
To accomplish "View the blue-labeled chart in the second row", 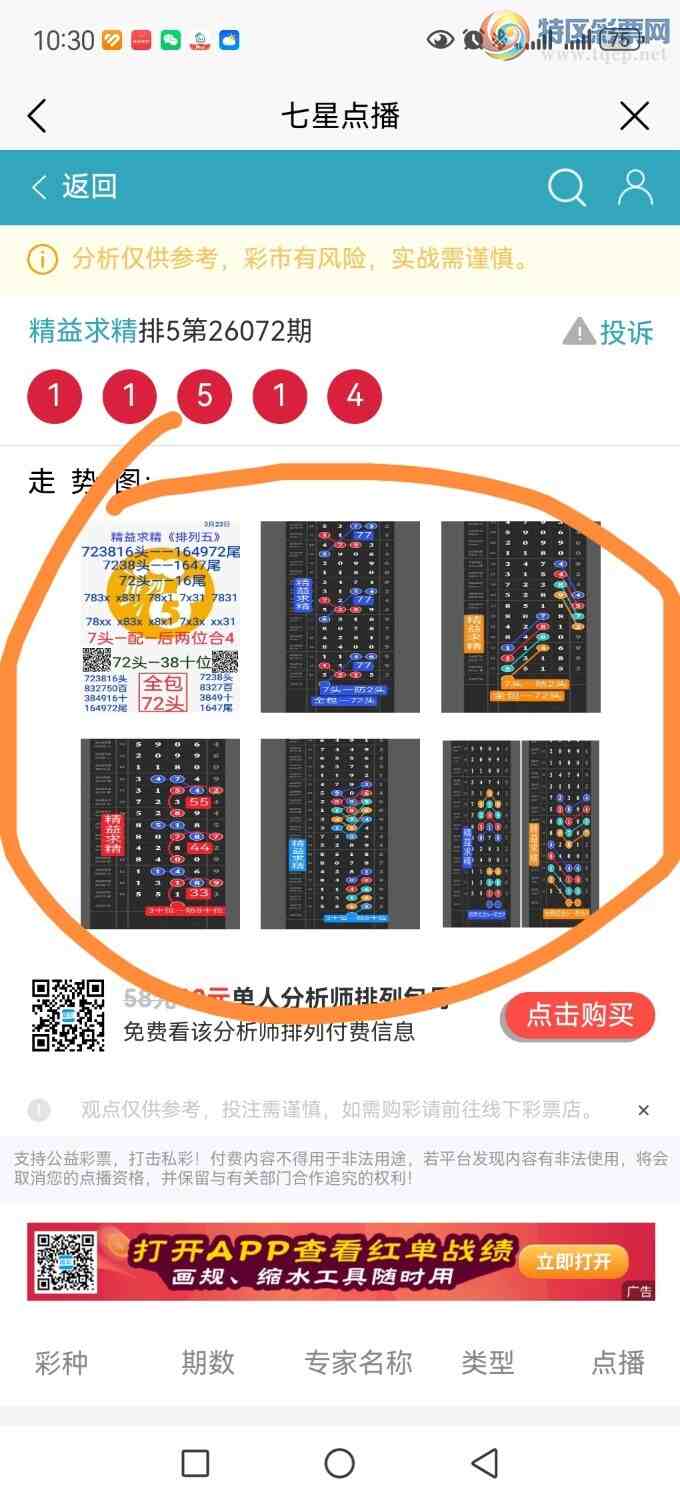I will [340, 834].
